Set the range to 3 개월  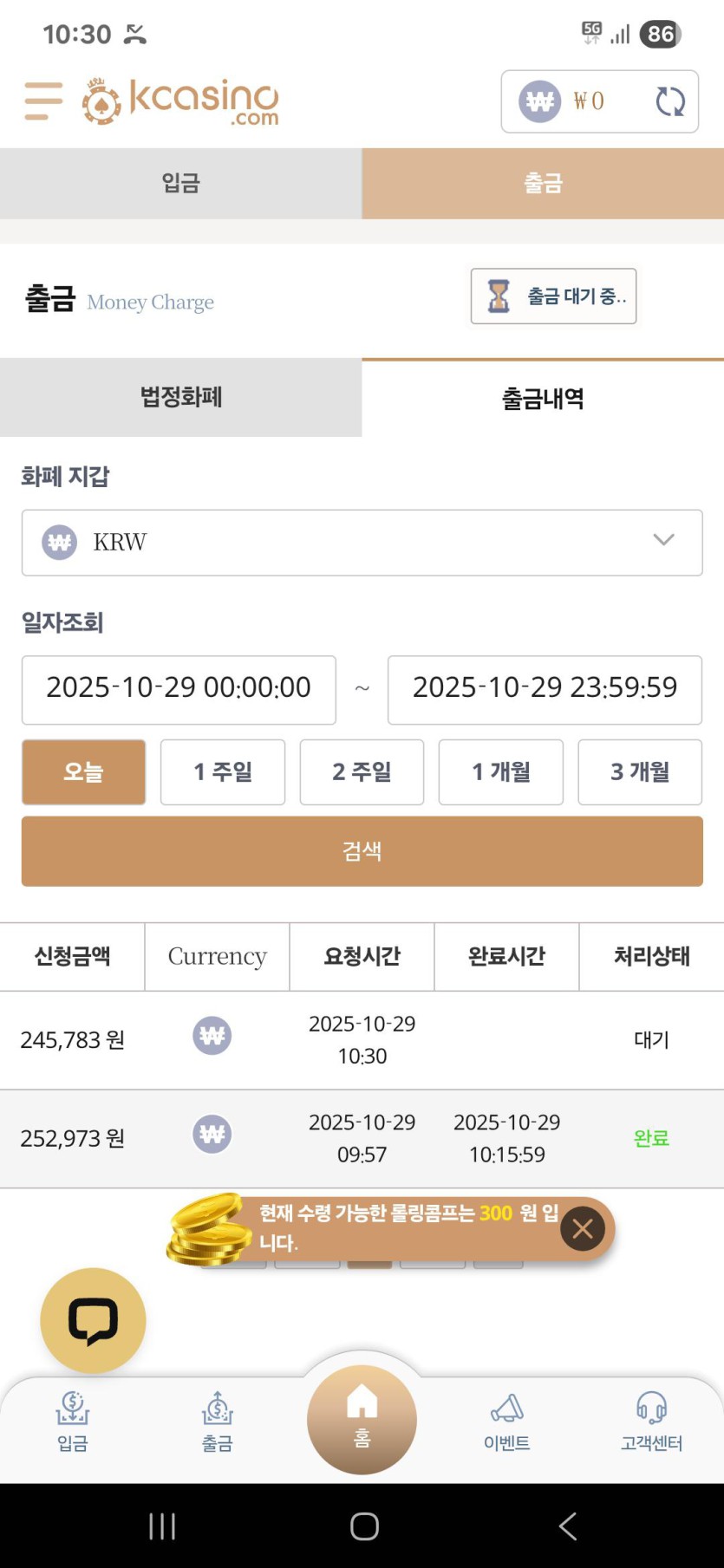click(x=640, y=771)
